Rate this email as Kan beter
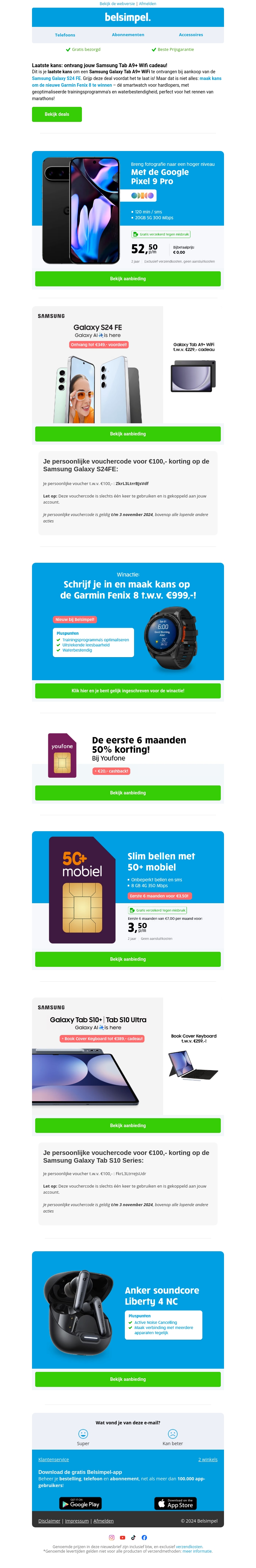Screen dimensions: 256x1568 pyautogui.click(x=172, y=1435)
